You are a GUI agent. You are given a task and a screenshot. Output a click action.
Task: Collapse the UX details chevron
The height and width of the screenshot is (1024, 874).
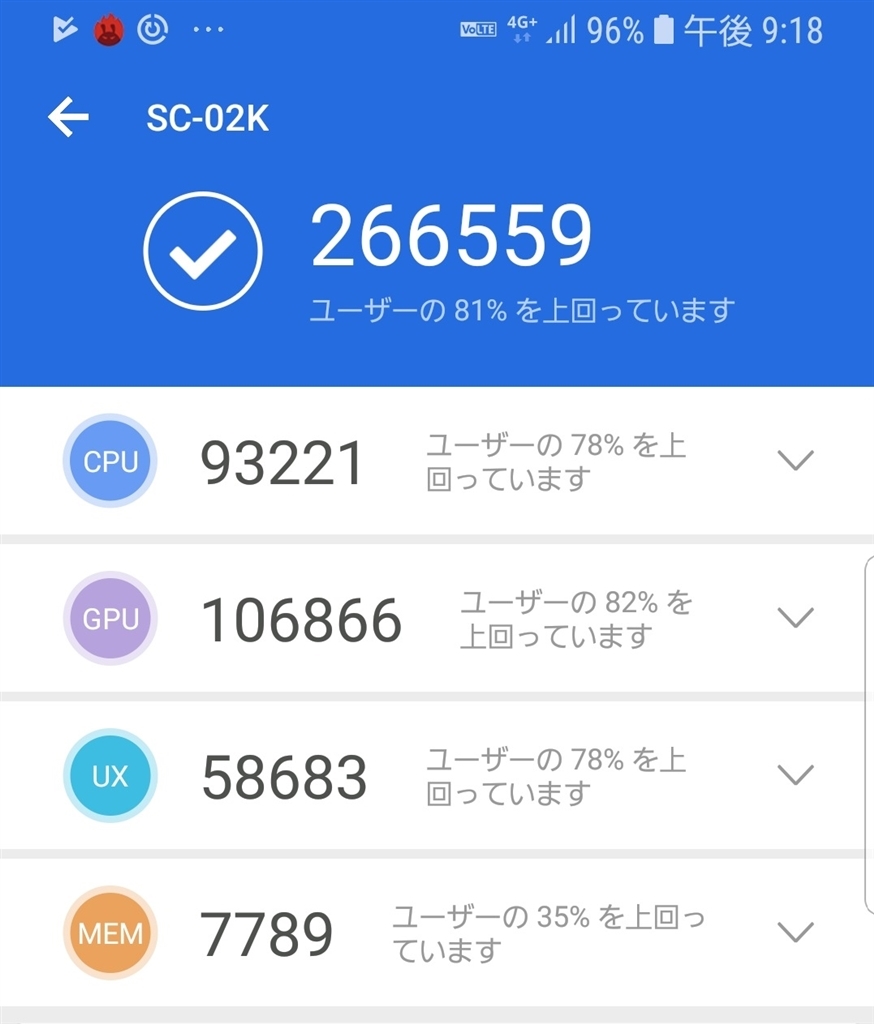(x=795, y=775)
